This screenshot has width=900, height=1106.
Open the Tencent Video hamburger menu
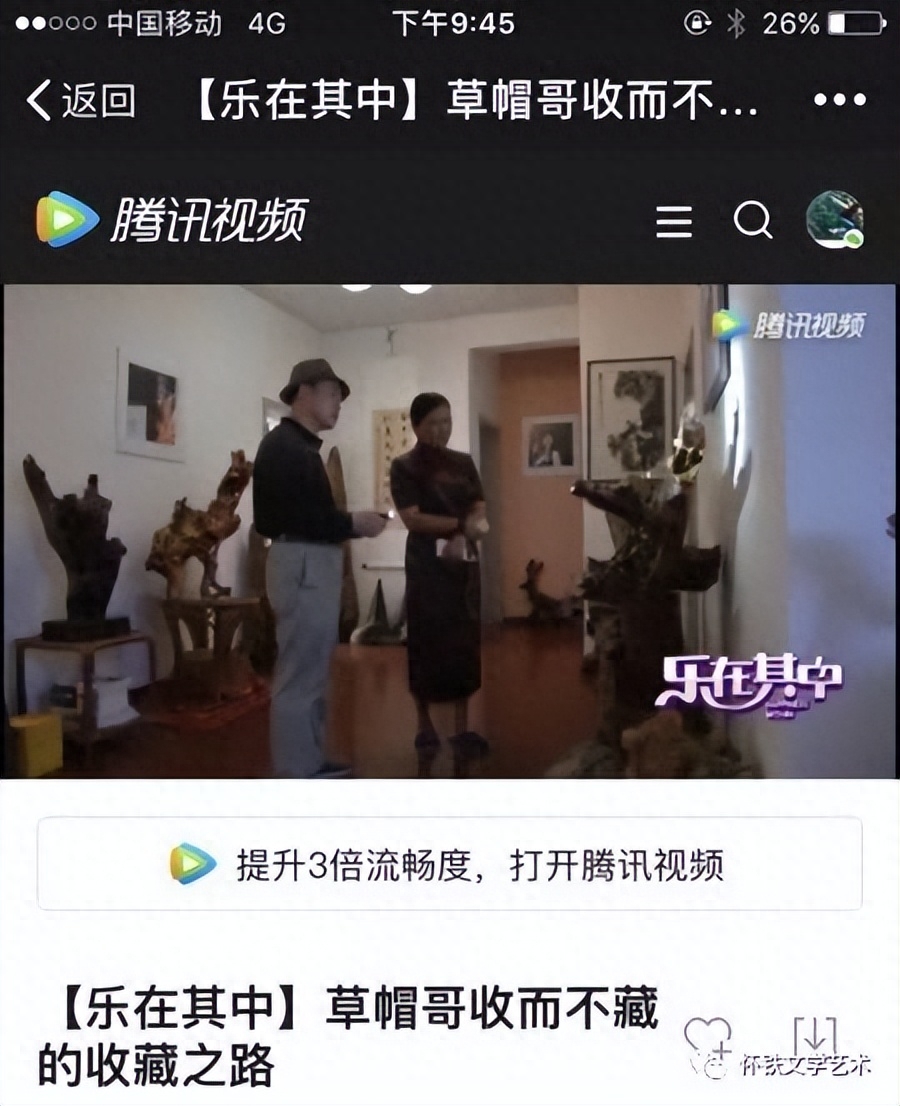(x=674, y=221)
